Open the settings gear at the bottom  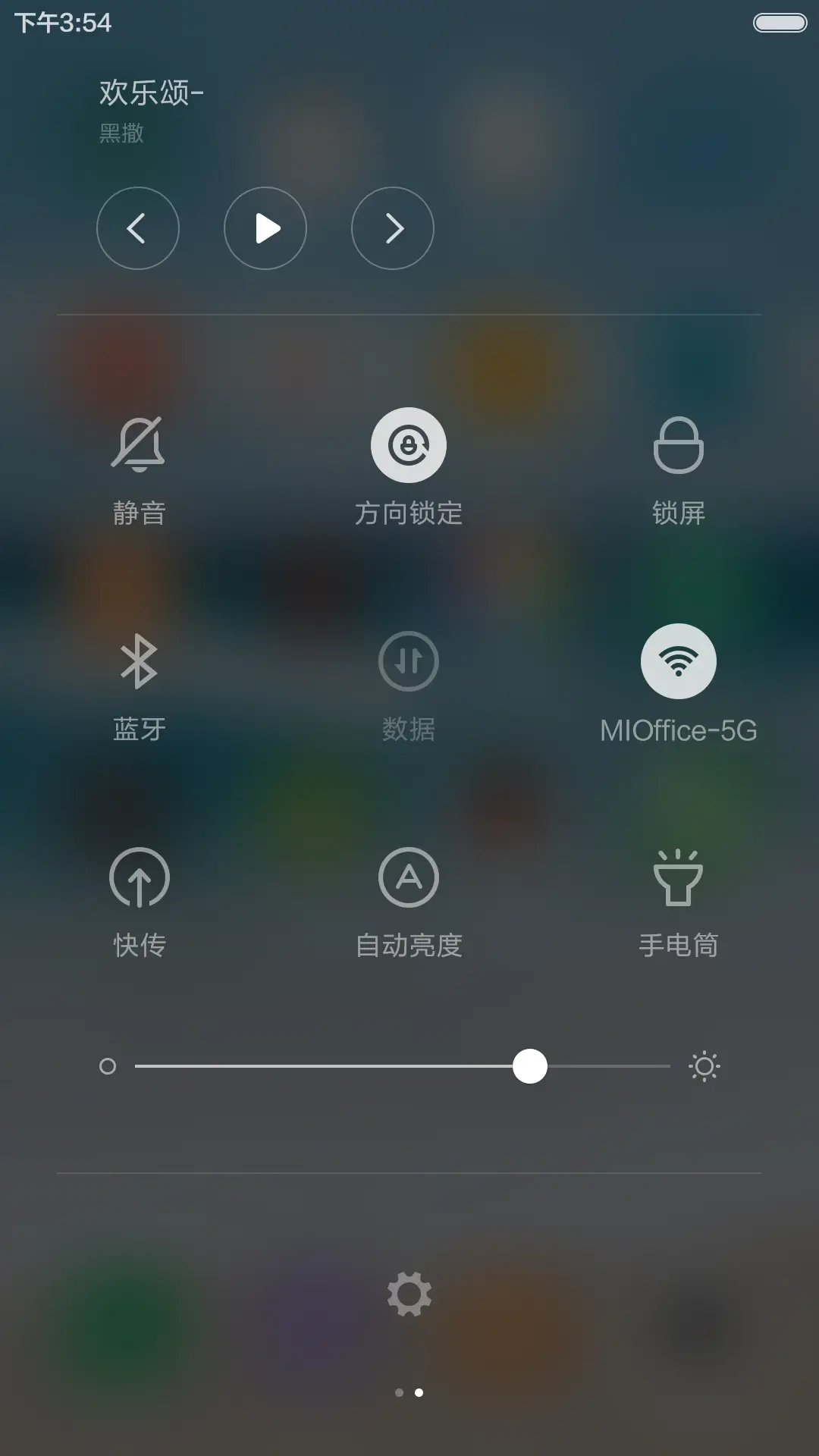(409, 1291)
